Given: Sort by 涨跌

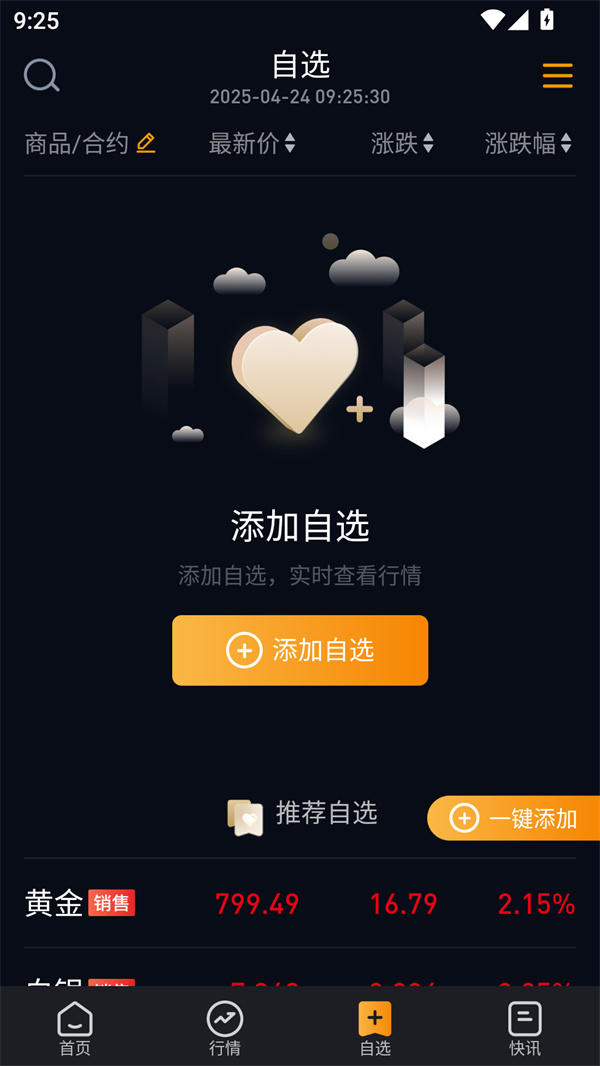Looking at the screenshot, I should pyautogui.click(x=402, y=143).
